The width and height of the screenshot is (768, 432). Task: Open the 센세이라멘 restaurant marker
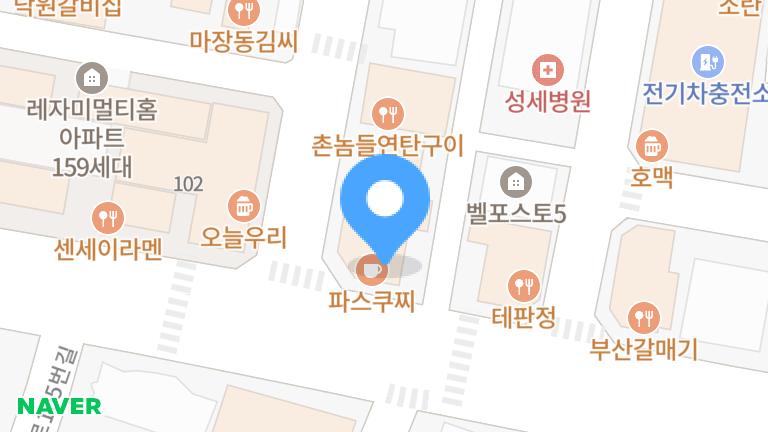(108, 216)
